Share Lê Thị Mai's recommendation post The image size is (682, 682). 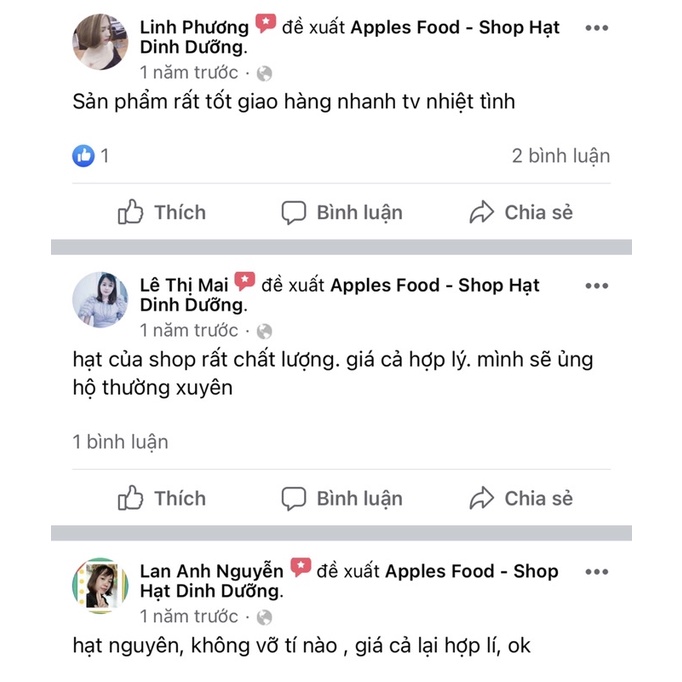521,498
